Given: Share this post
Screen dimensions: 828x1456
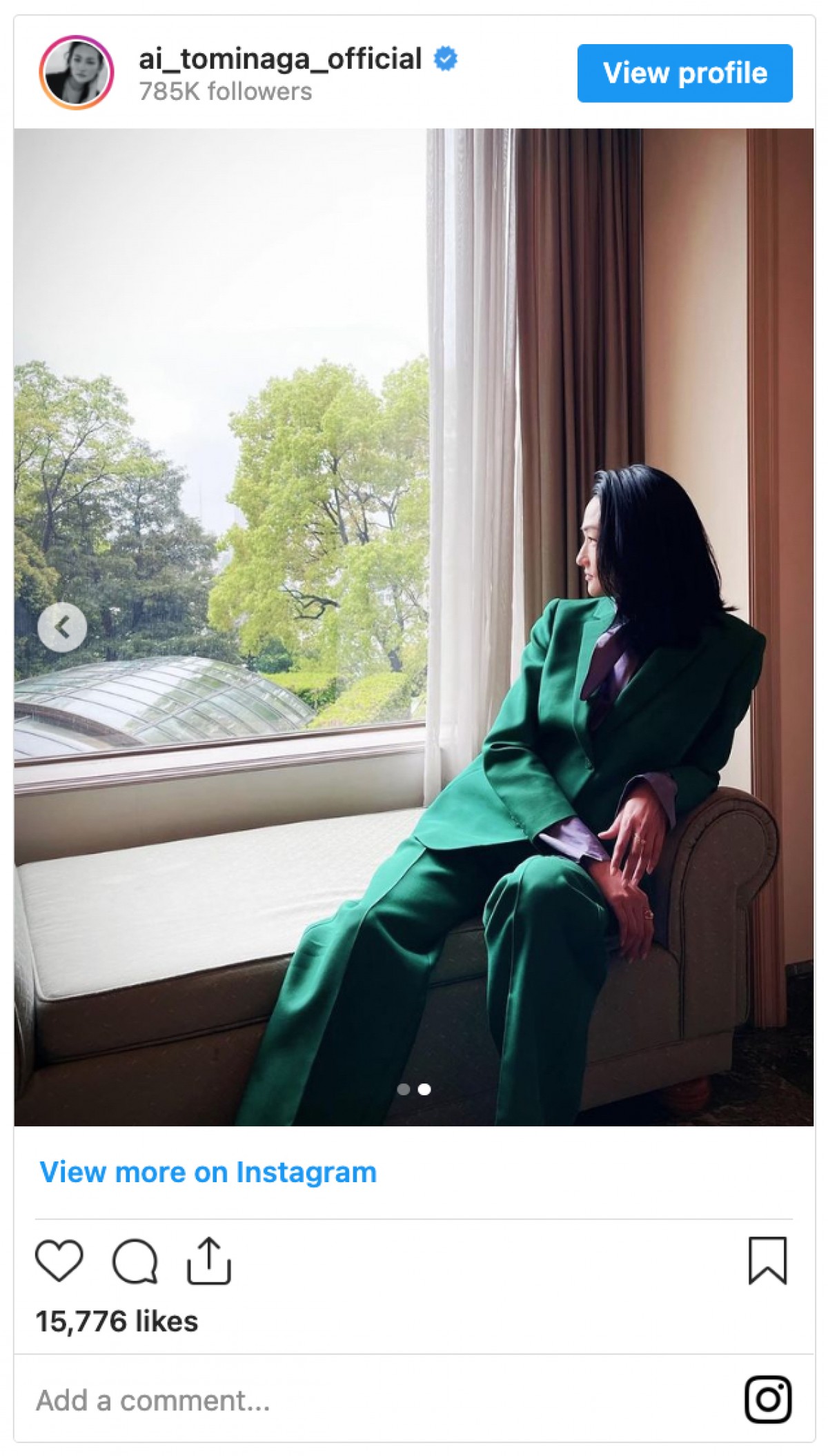Looking at the screenshot, I should [208, 1261].
